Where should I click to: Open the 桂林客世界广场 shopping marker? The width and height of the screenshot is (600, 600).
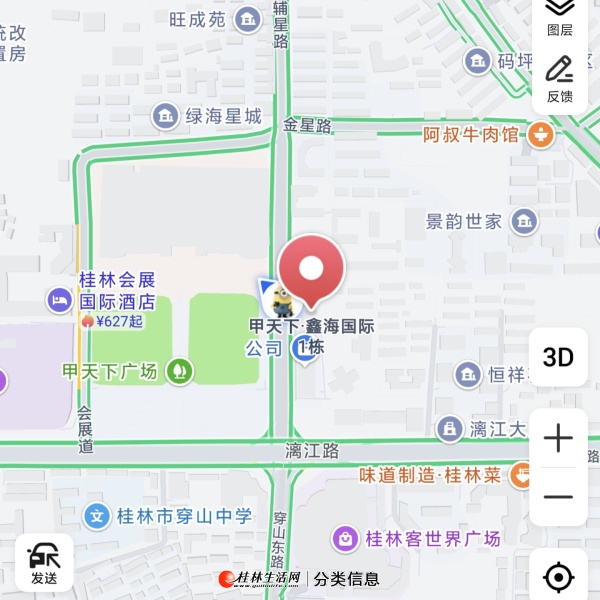click(346, 539)
